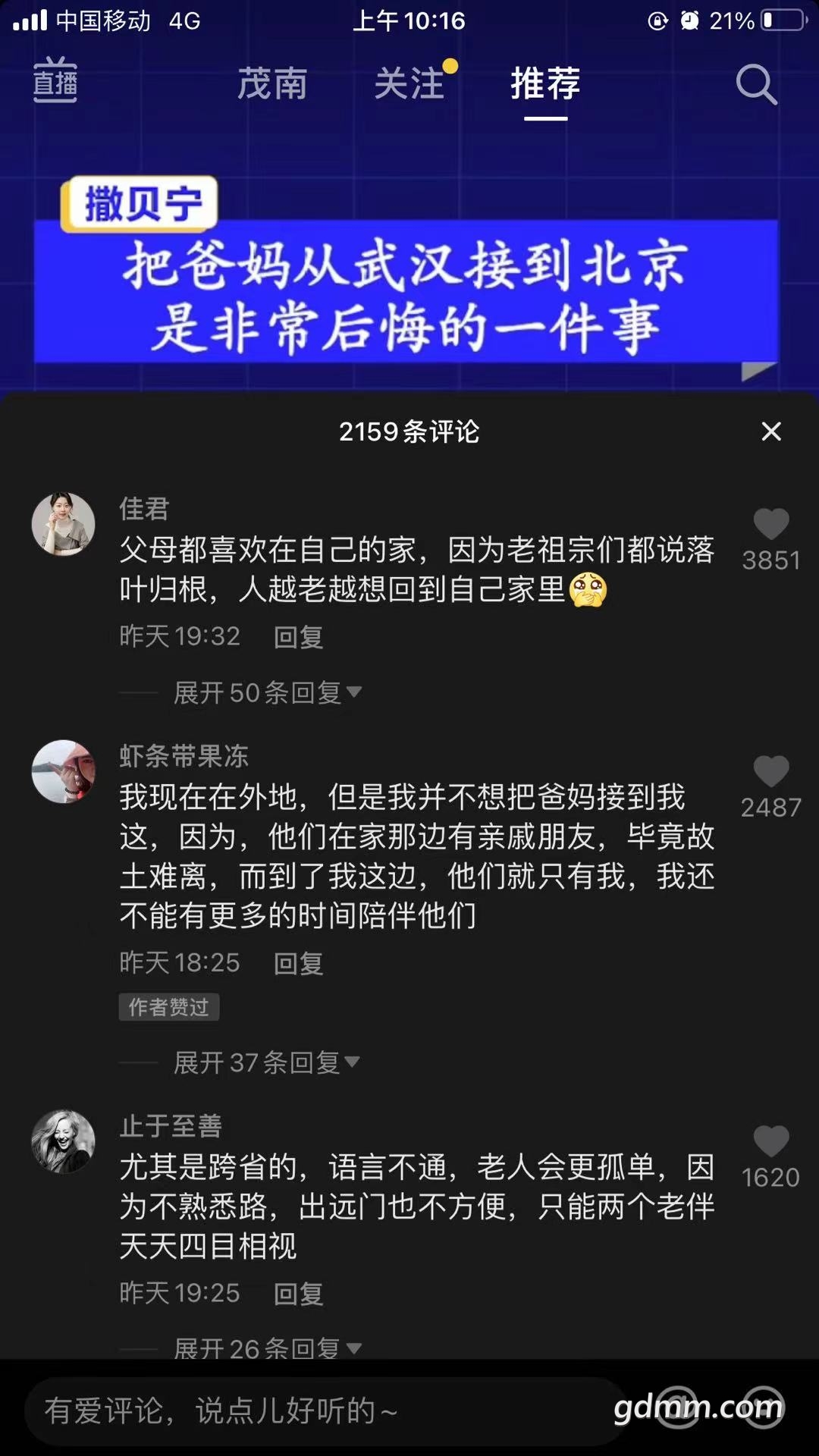Reply to 佳君's comment
Image resolution: width=819 pixels, height=1456 pixels.
298,637
